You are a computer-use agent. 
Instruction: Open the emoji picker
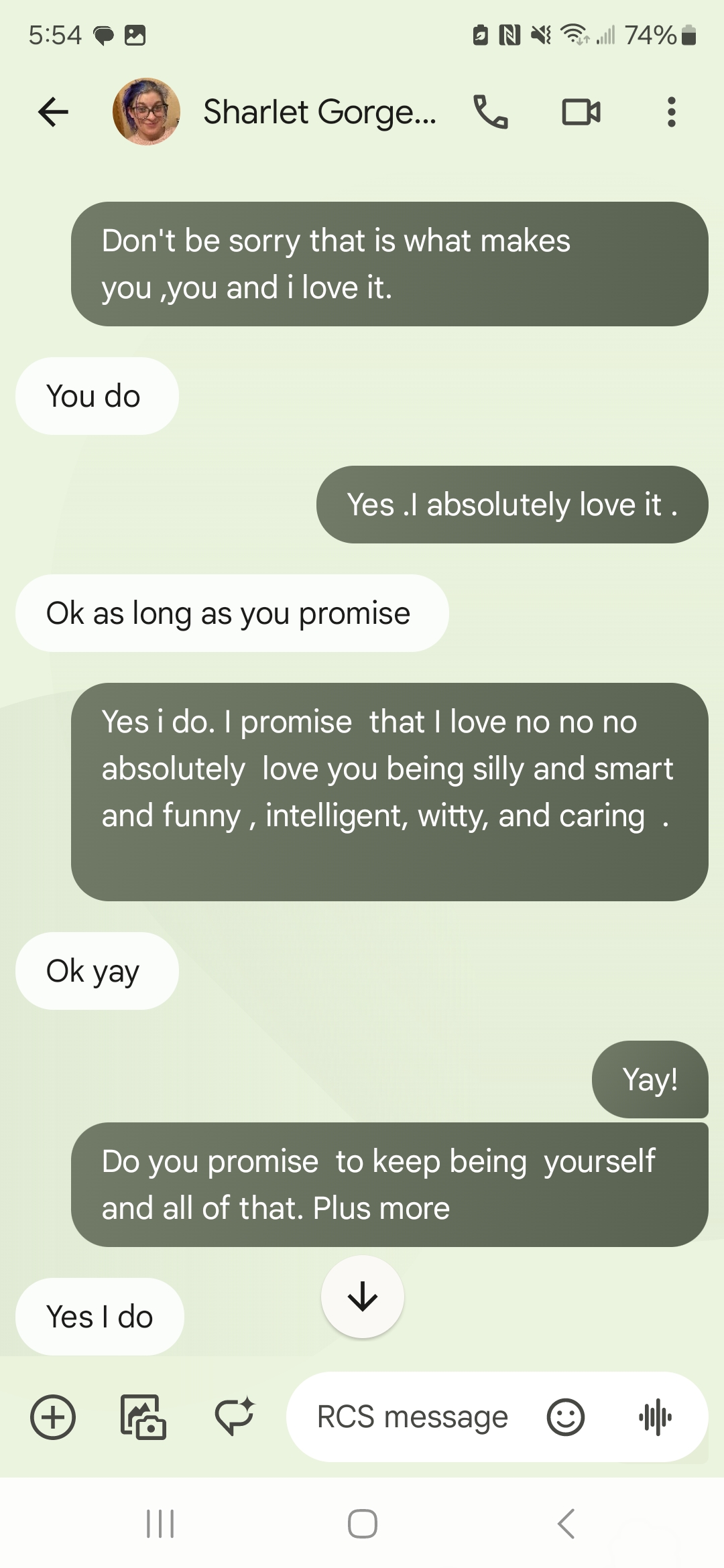(x=566, y=1417)
